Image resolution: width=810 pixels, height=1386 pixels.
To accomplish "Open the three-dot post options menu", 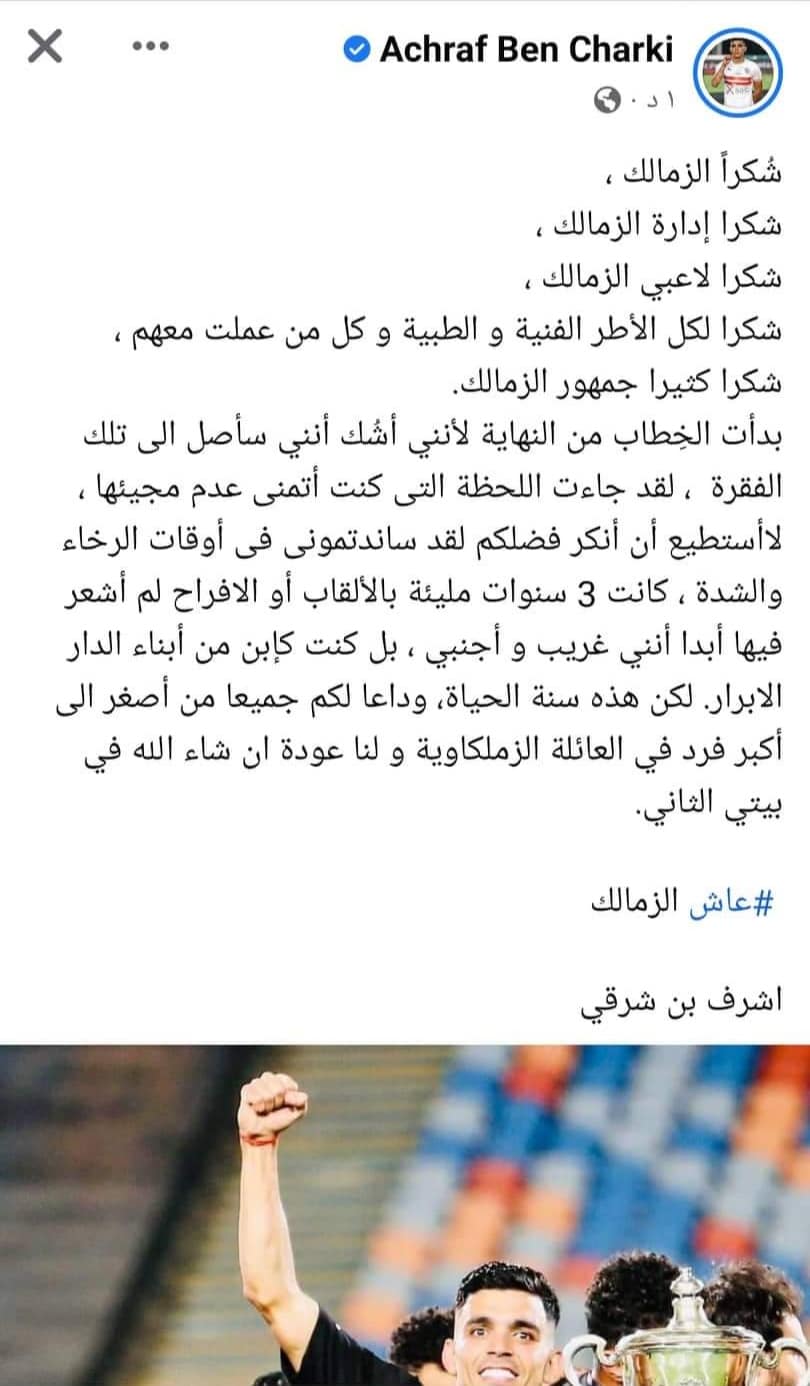I will click(150, 47).
